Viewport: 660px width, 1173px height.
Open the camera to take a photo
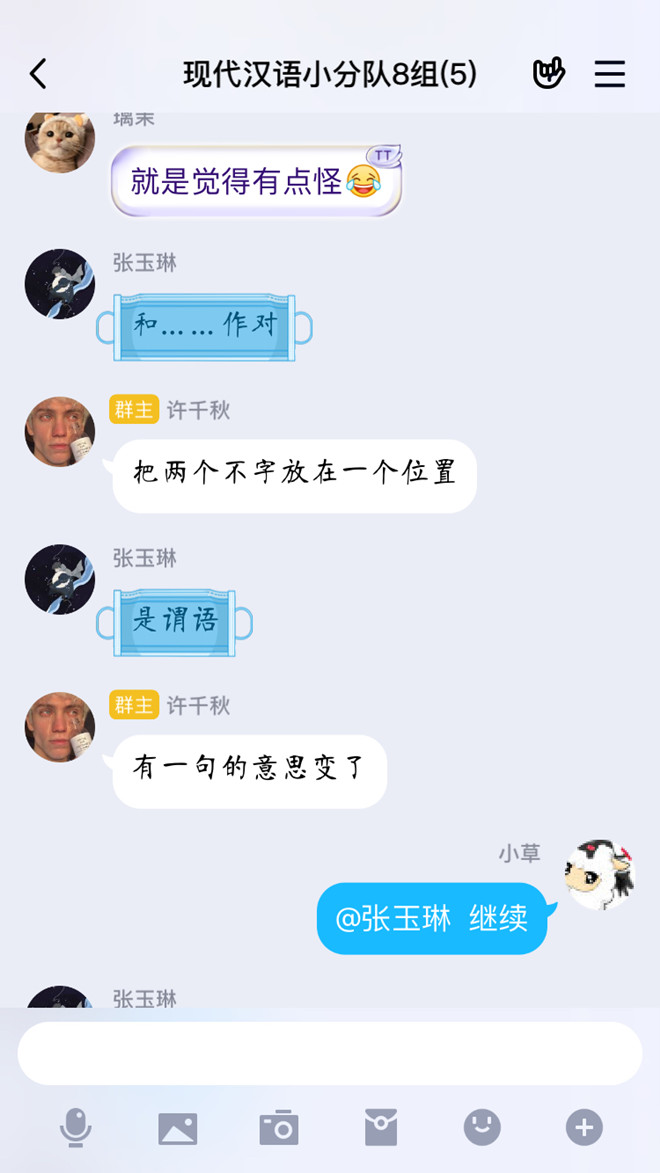point(279,1128)
